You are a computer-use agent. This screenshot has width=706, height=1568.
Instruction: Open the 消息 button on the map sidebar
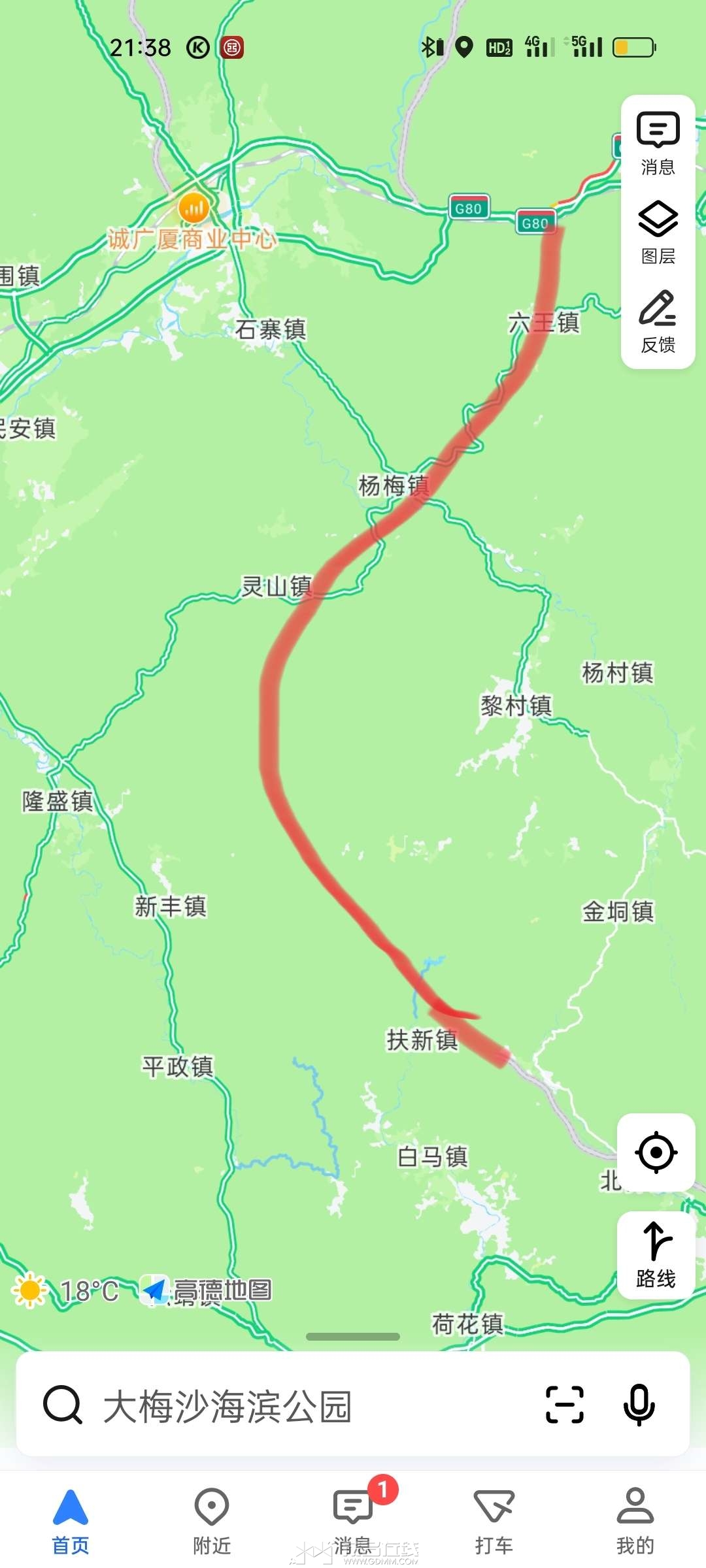point(658,144)
